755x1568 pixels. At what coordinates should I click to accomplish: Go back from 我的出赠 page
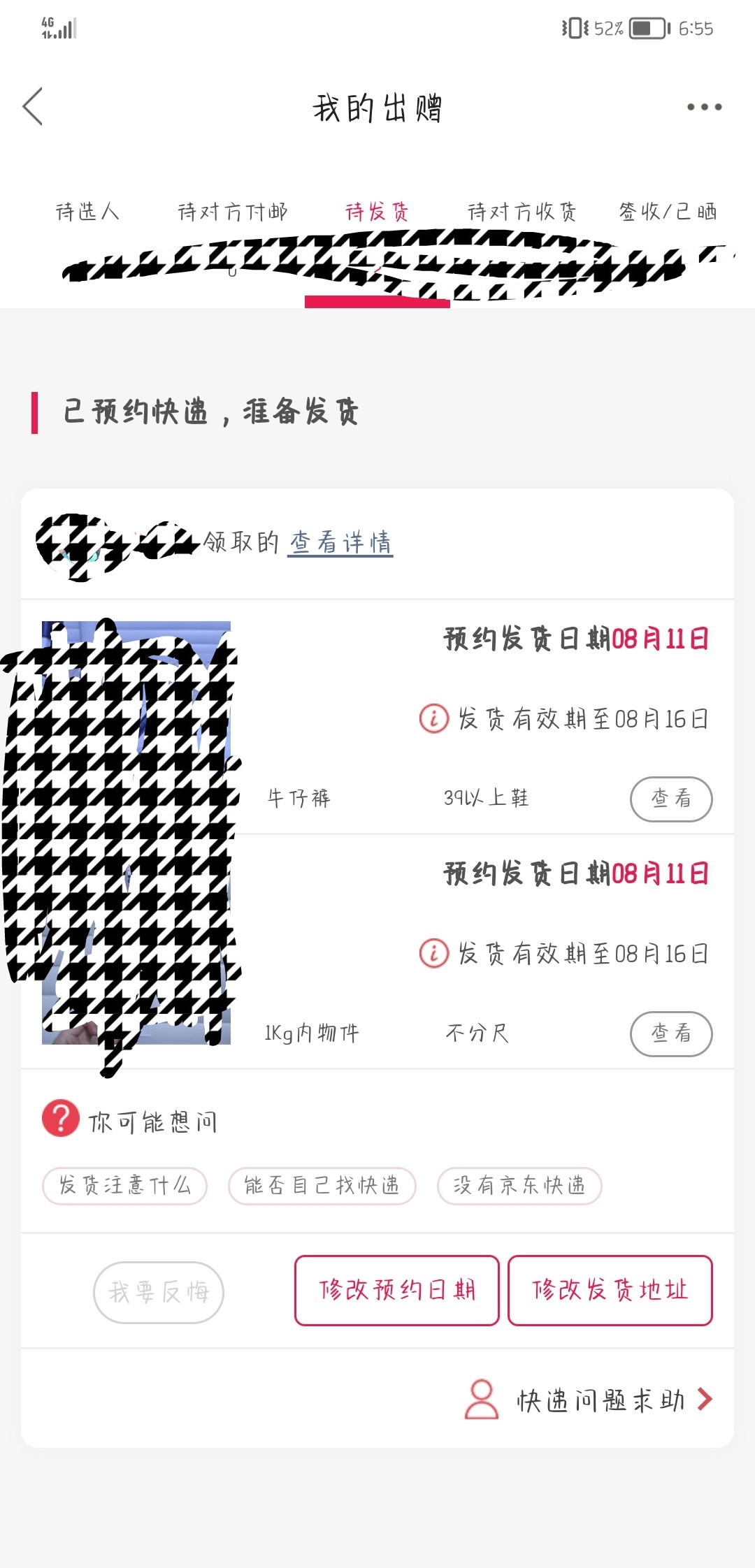(x=33, y=107)
